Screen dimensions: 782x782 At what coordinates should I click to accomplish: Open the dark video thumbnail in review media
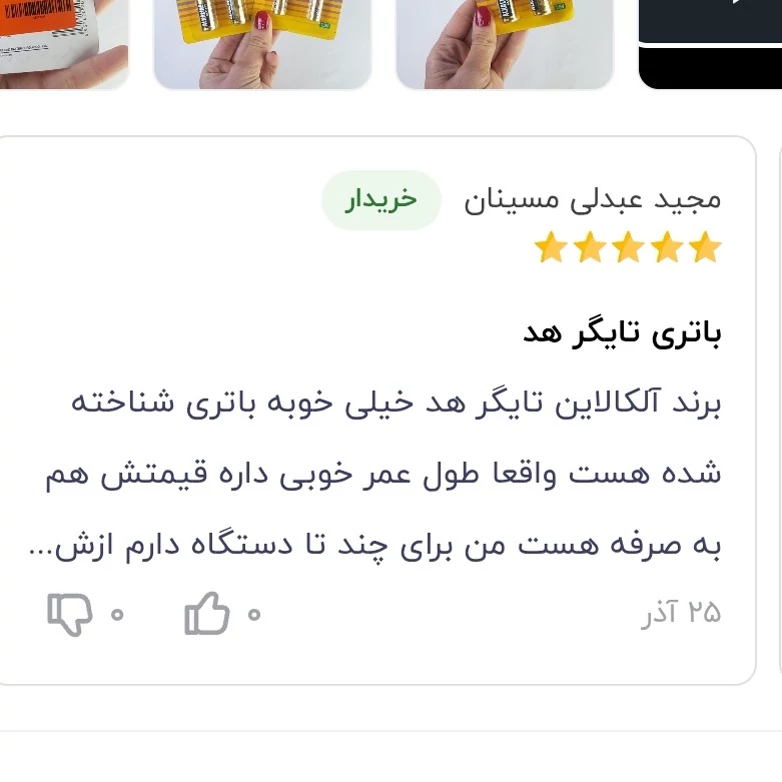click(x=711, y=40)
